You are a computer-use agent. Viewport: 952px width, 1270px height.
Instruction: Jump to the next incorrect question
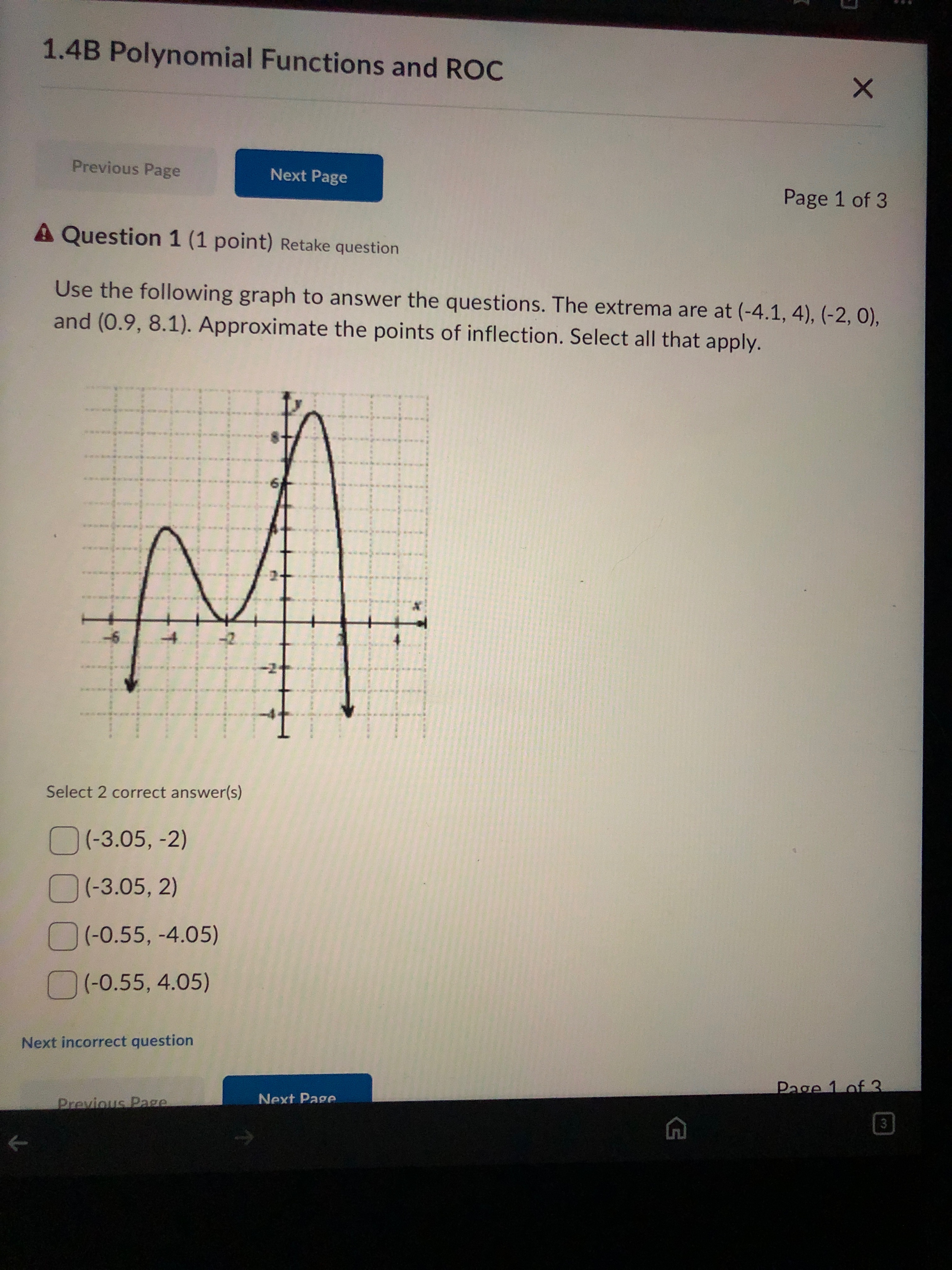107,1041
